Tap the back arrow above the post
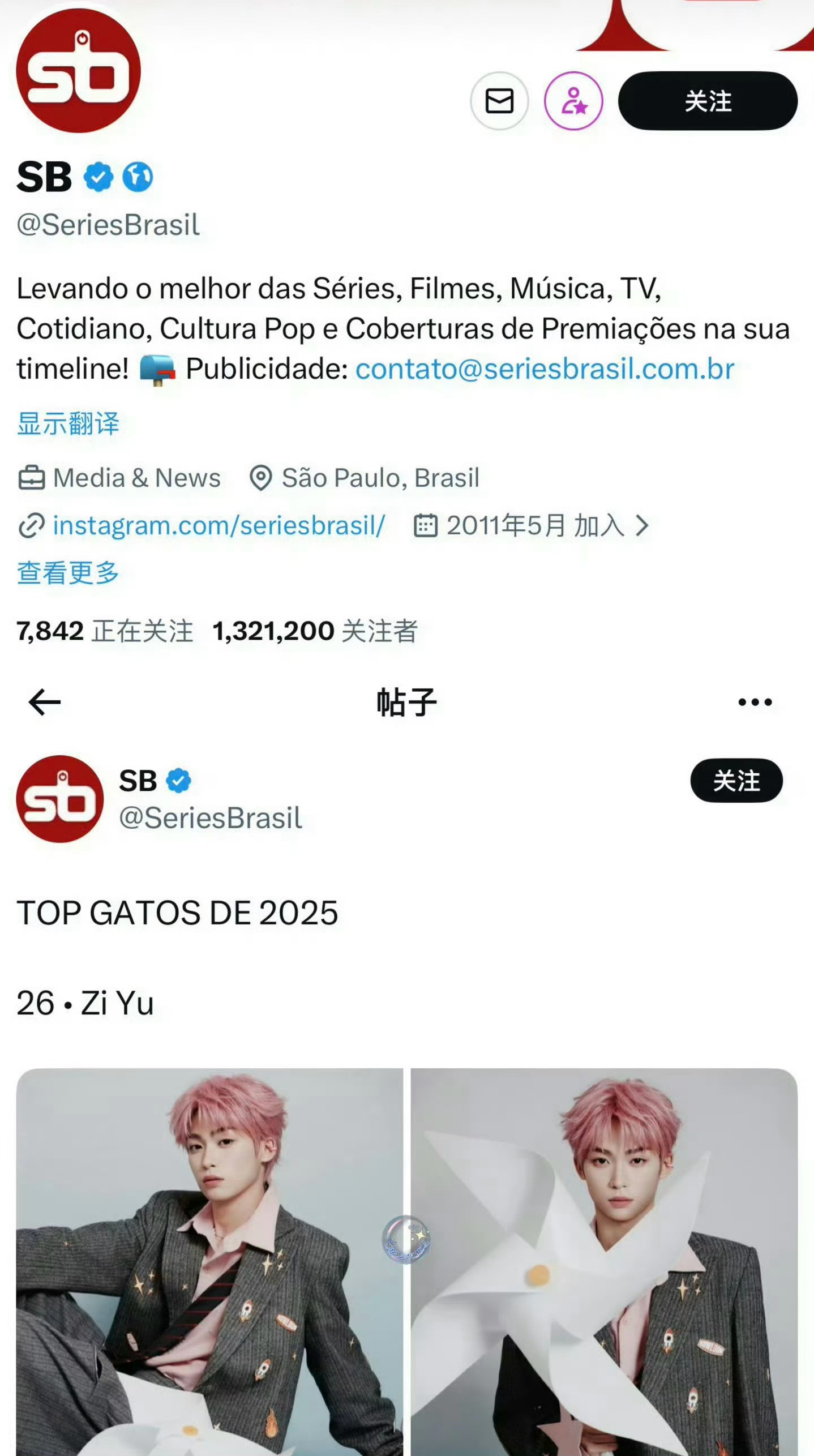The height and width of the screenshot is (1456, 814). [44, 701]
